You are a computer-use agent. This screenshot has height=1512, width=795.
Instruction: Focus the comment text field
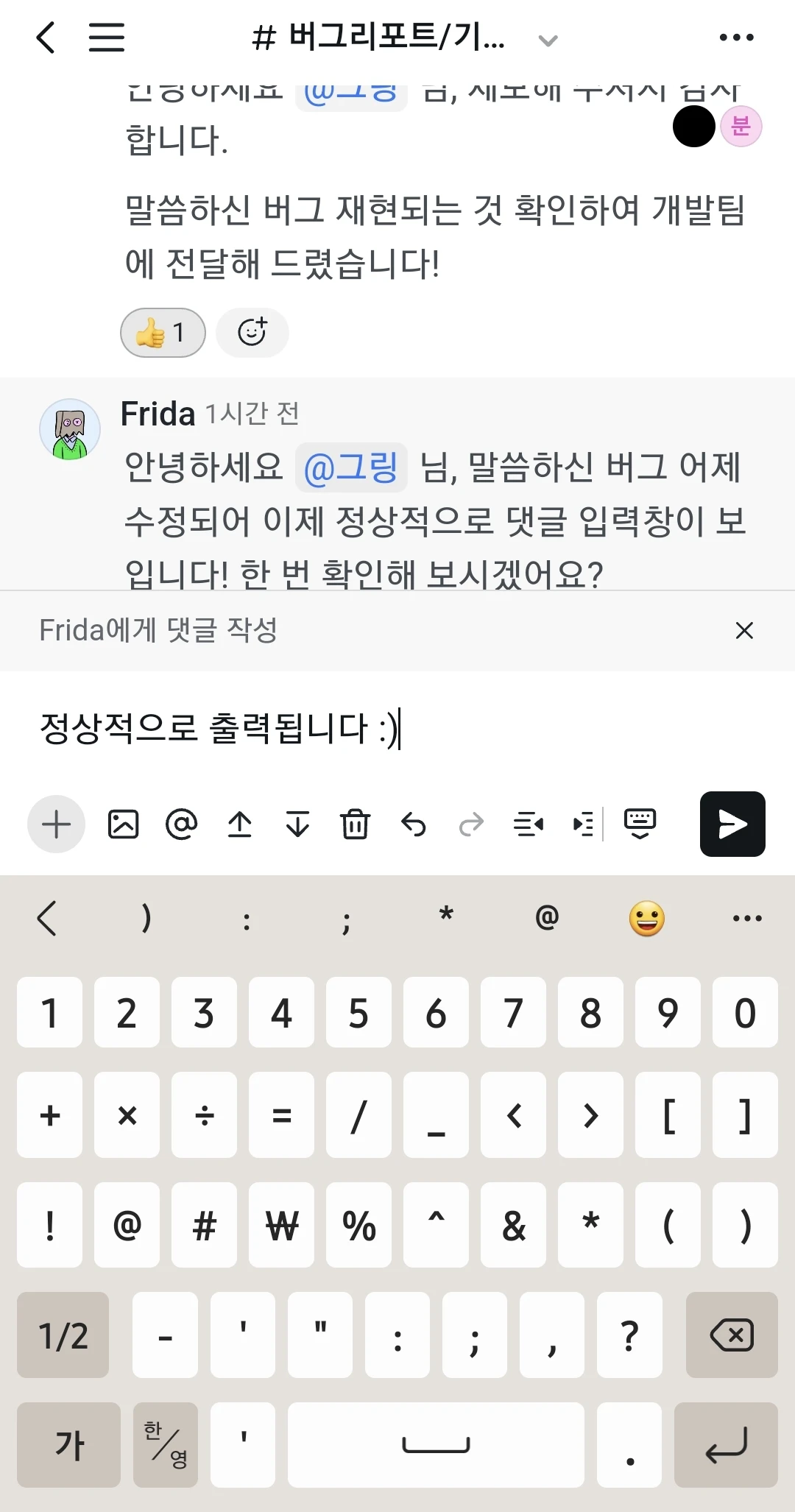(397, 729)
